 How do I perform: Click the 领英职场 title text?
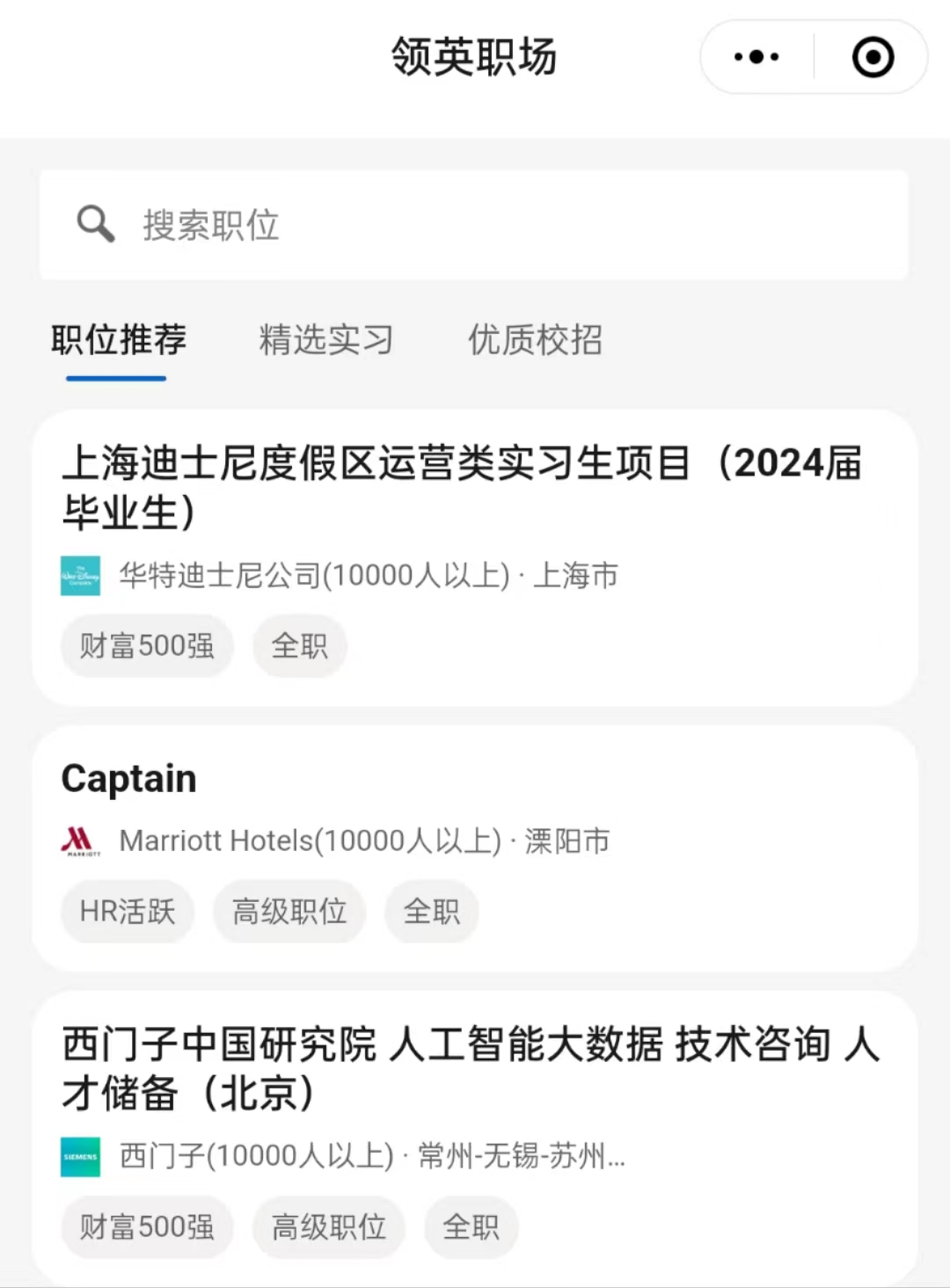click(x=474, y=56)
